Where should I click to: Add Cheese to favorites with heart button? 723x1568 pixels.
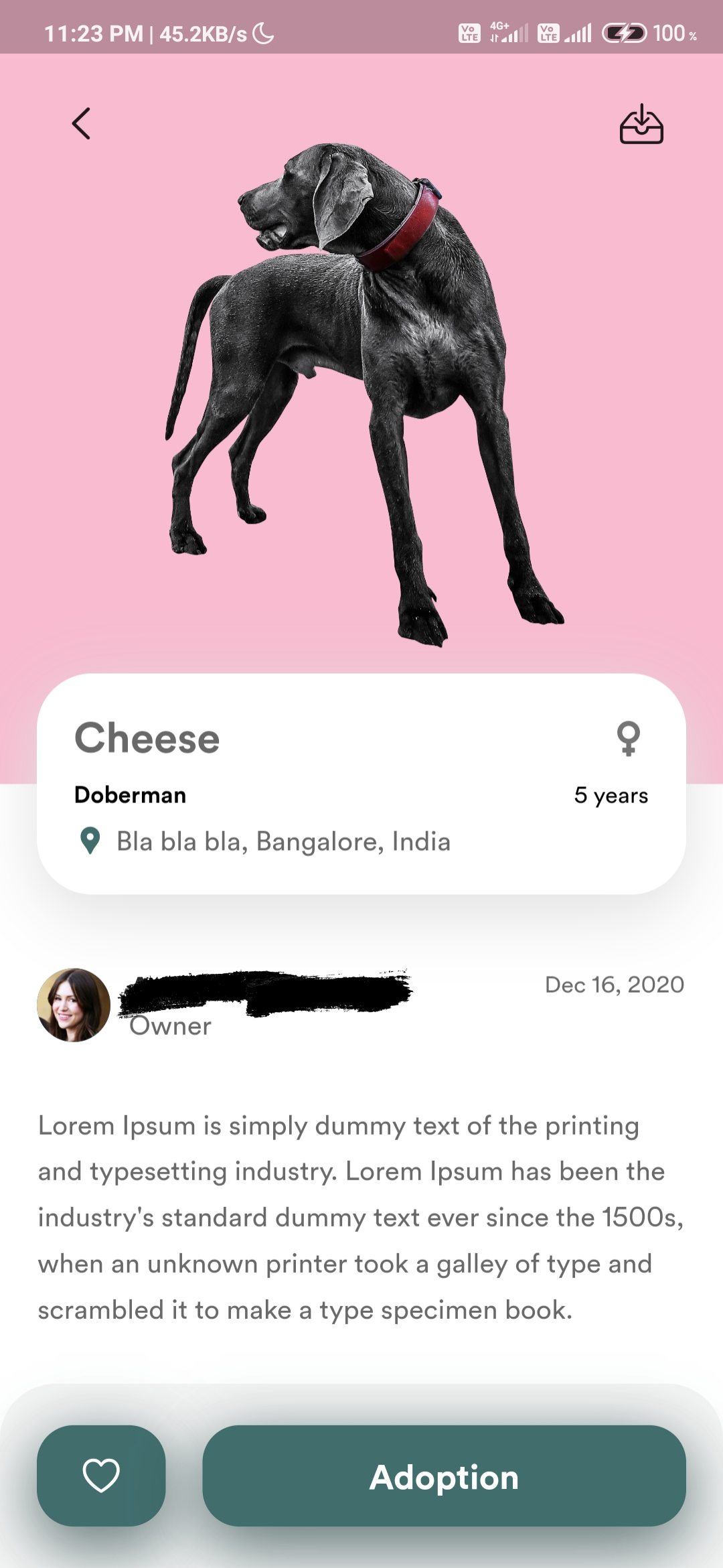point(101,1476)
